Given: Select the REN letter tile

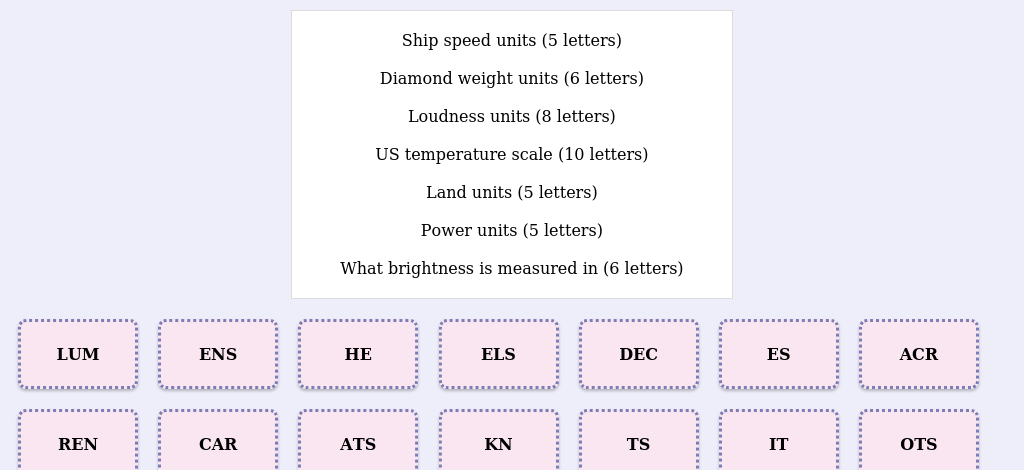Looking at the screenshot, I should [78, 441].
